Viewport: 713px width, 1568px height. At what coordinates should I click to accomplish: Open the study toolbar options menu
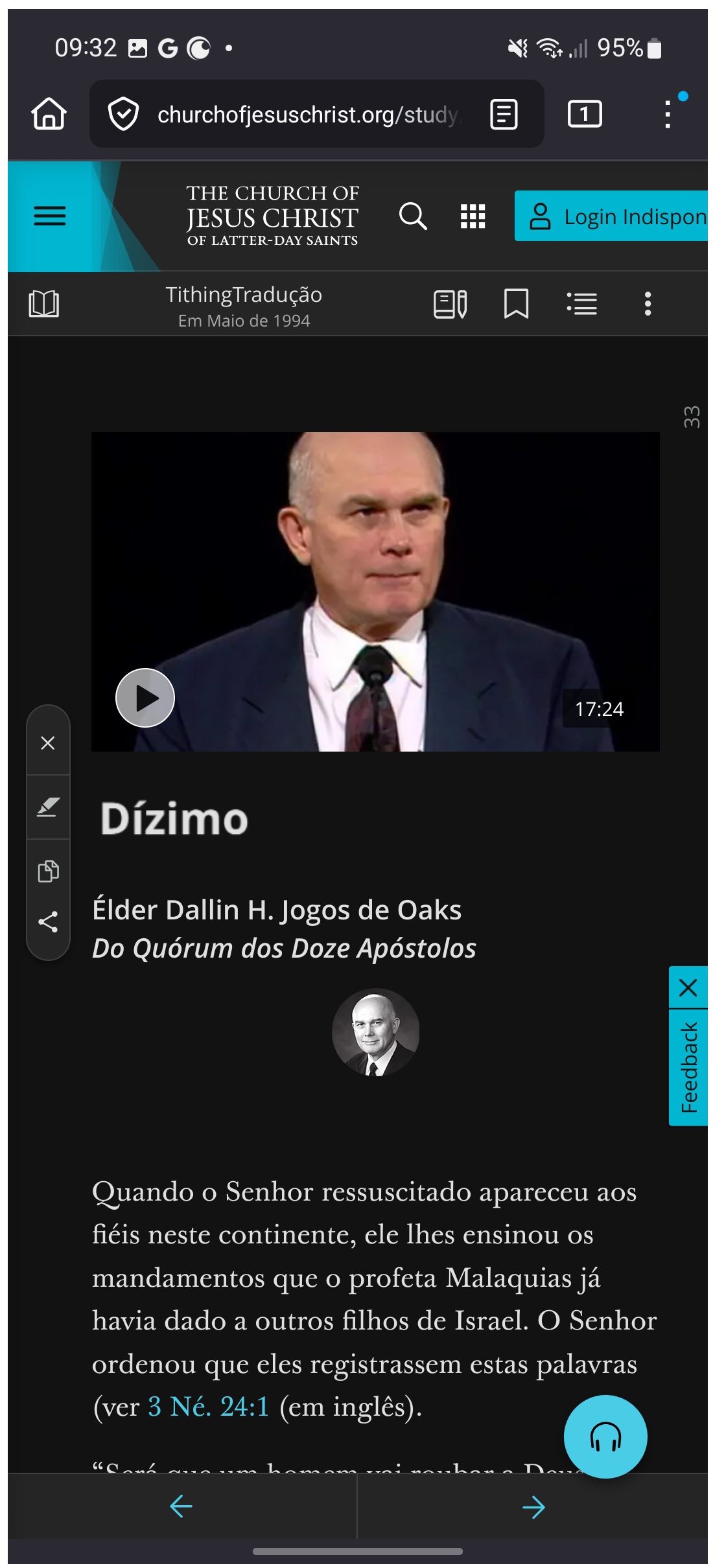(x=648, y=304)
